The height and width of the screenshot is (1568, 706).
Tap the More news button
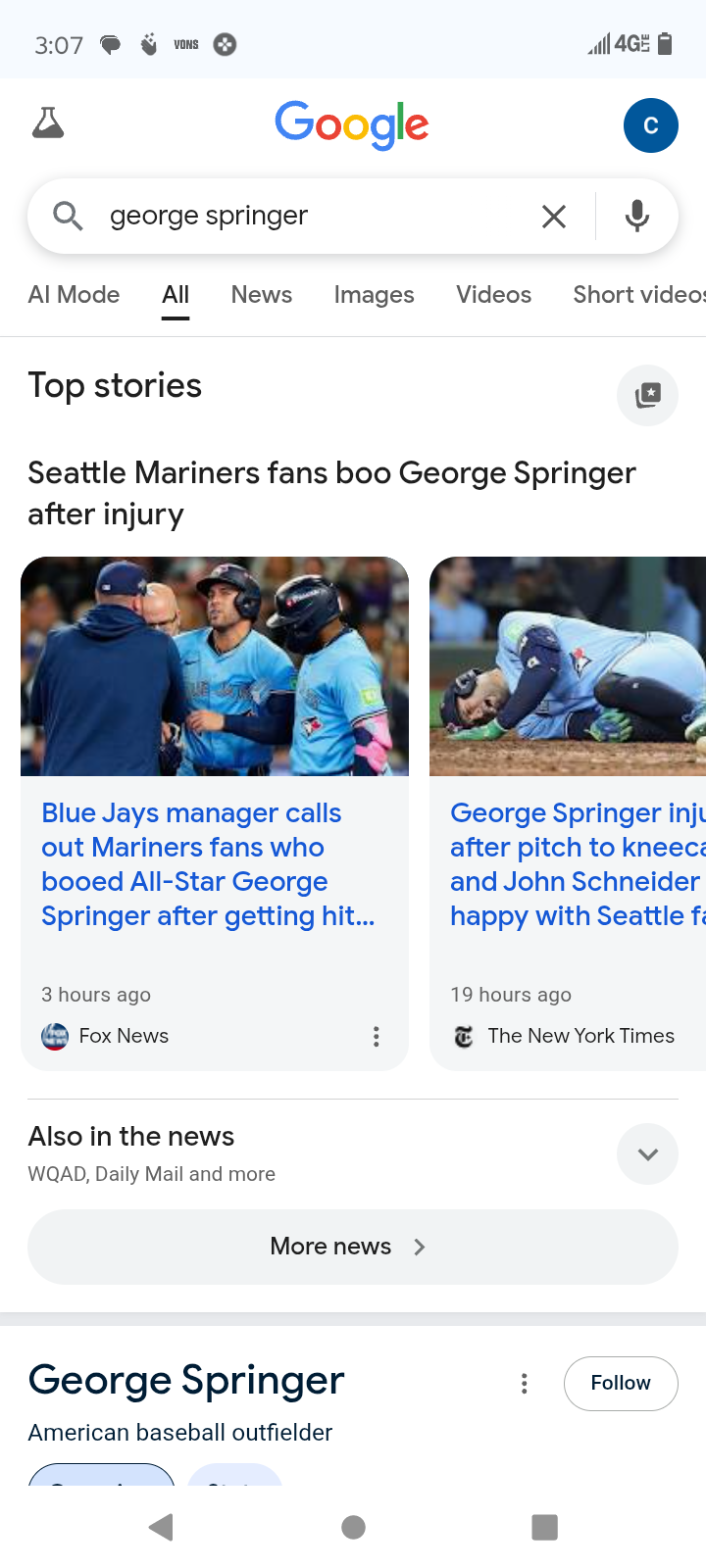[x=352, y=1247]
